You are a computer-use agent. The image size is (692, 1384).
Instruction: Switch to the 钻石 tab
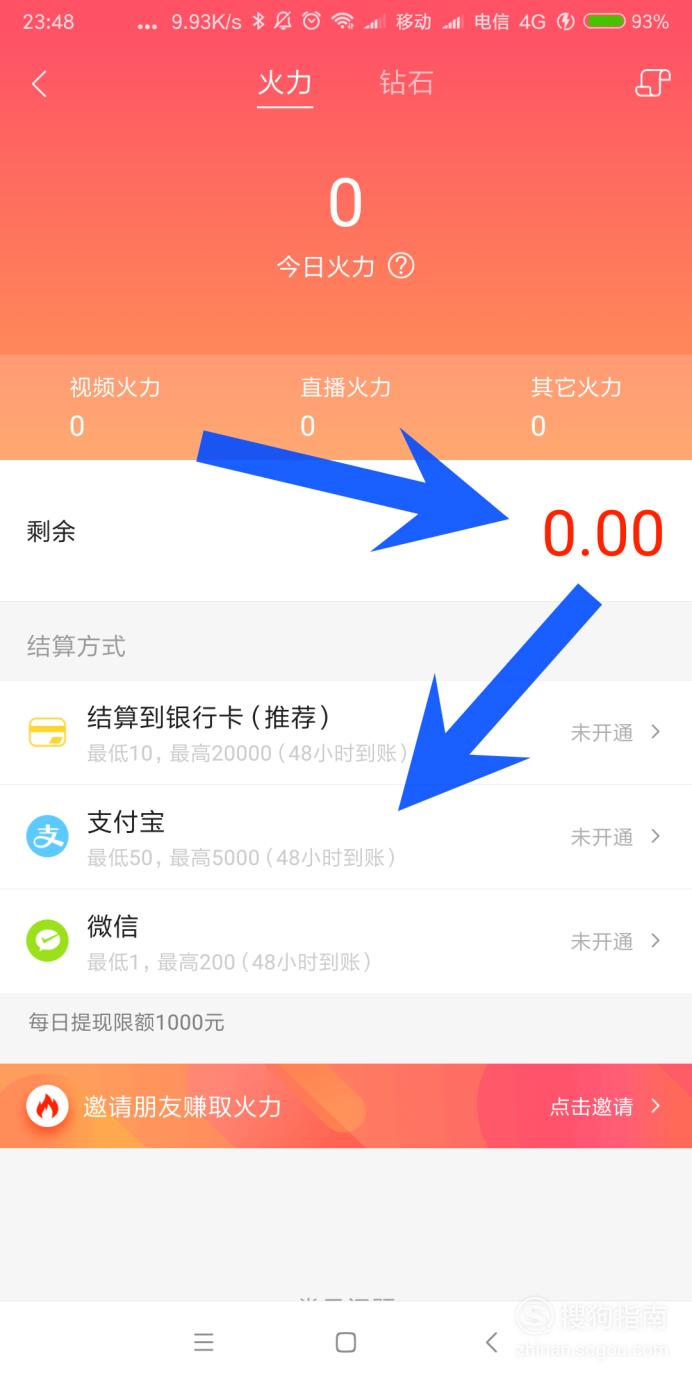[406, 83]
